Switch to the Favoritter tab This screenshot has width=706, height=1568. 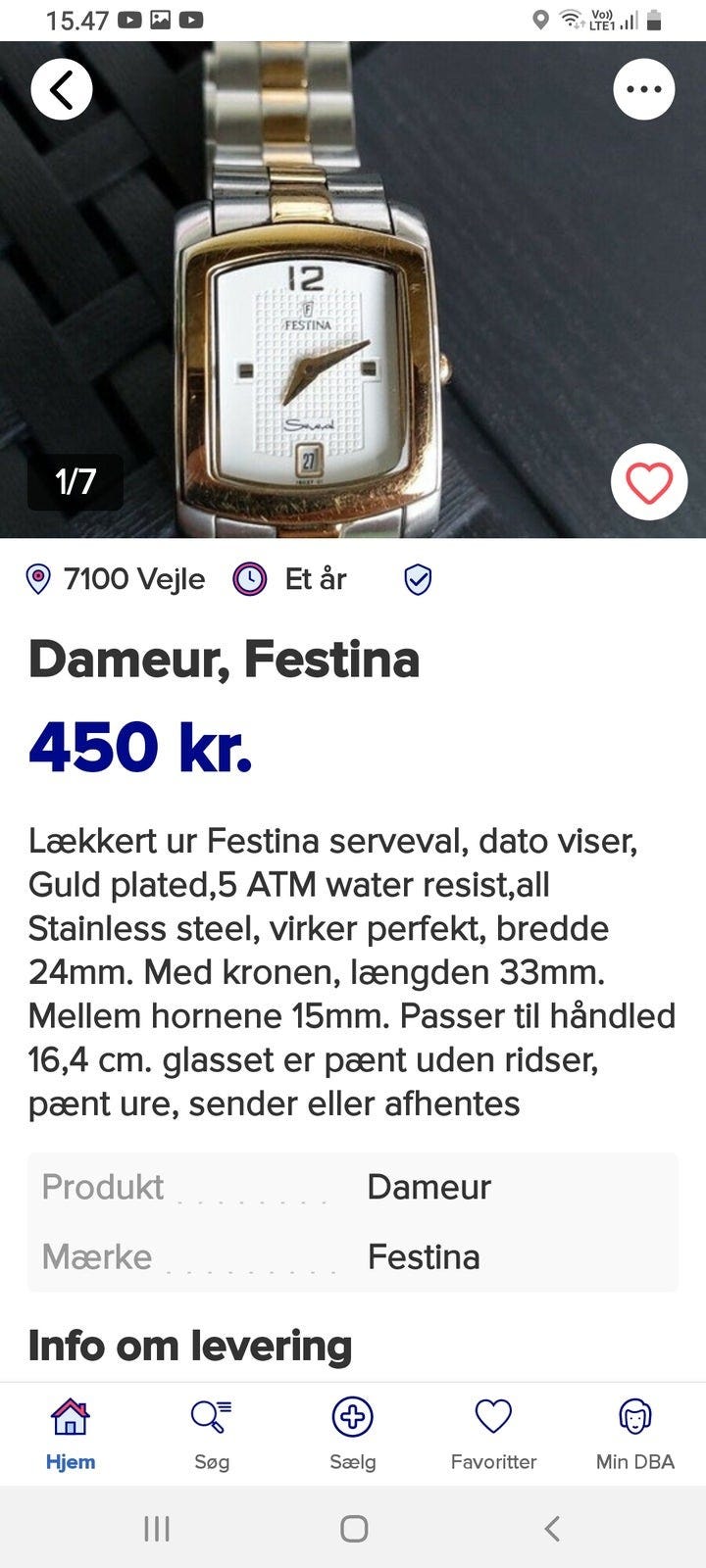tap(493, 1433)
